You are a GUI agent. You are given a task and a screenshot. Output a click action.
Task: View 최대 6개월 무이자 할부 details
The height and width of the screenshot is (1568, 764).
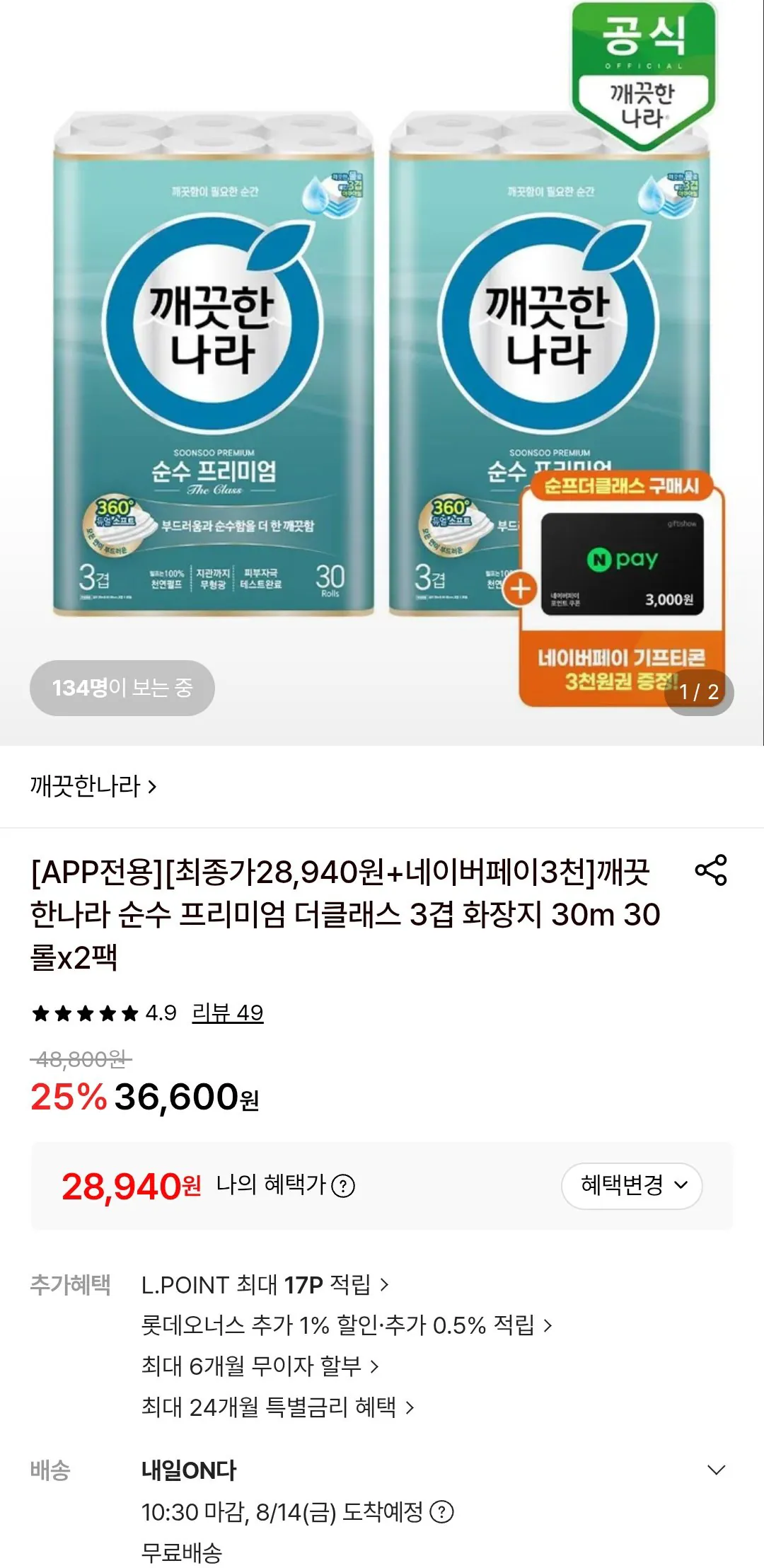point(260,1366)
